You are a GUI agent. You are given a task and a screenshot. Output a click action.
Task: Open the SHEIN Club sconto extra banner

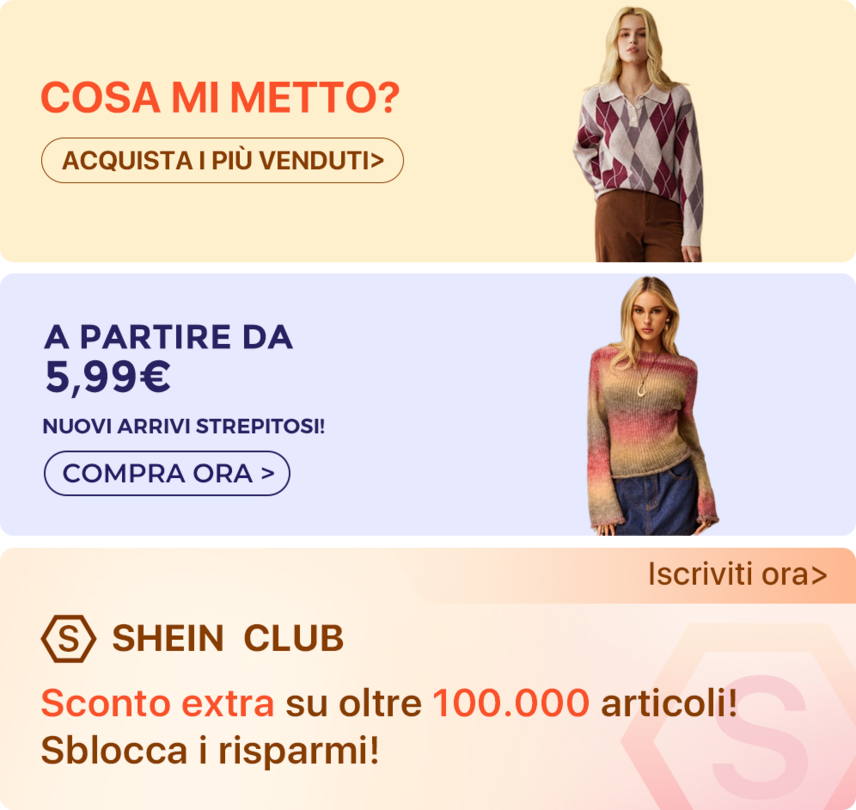tap(389, 704)
